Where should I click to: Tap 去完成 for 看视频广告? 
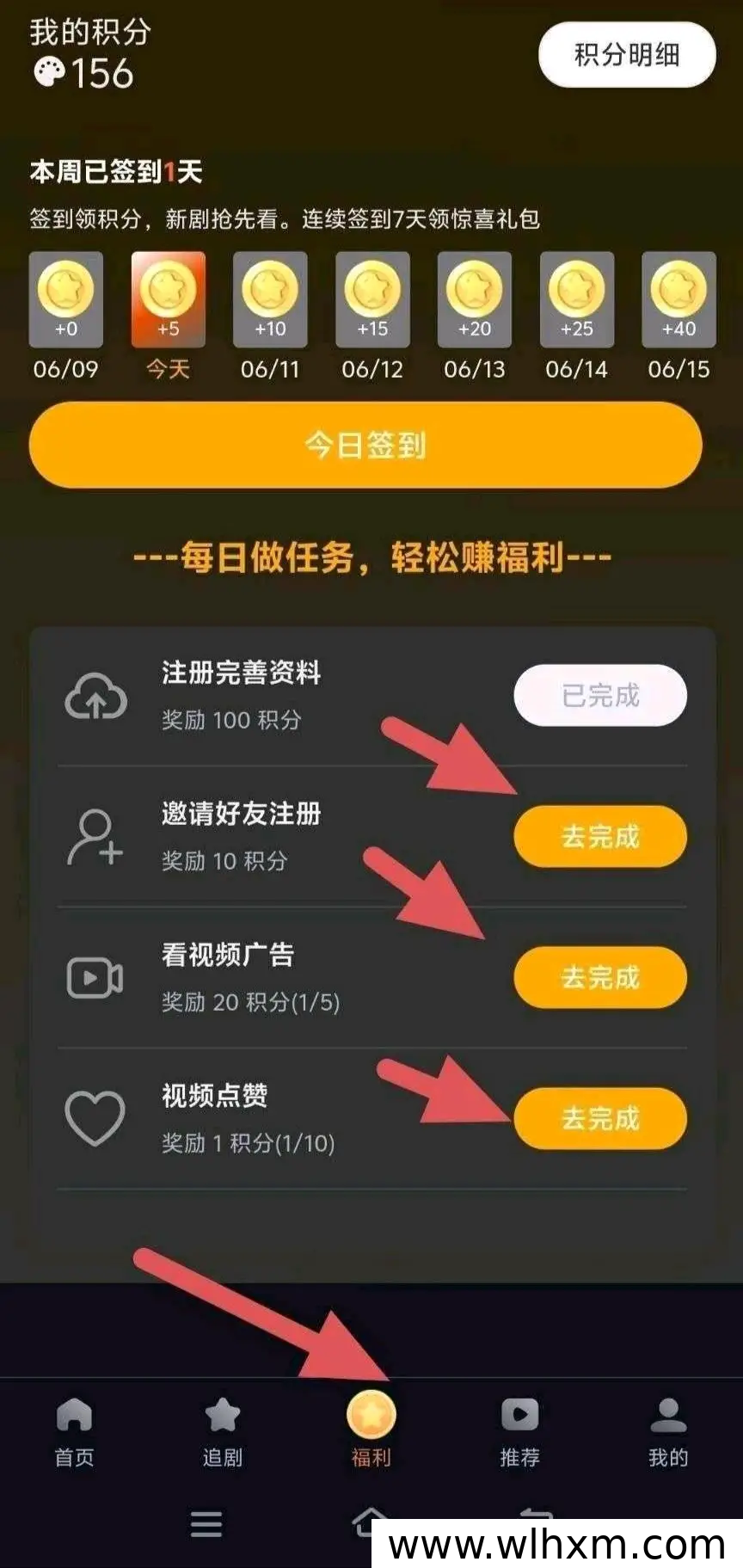pyautogui.click(x=600, y=977)
